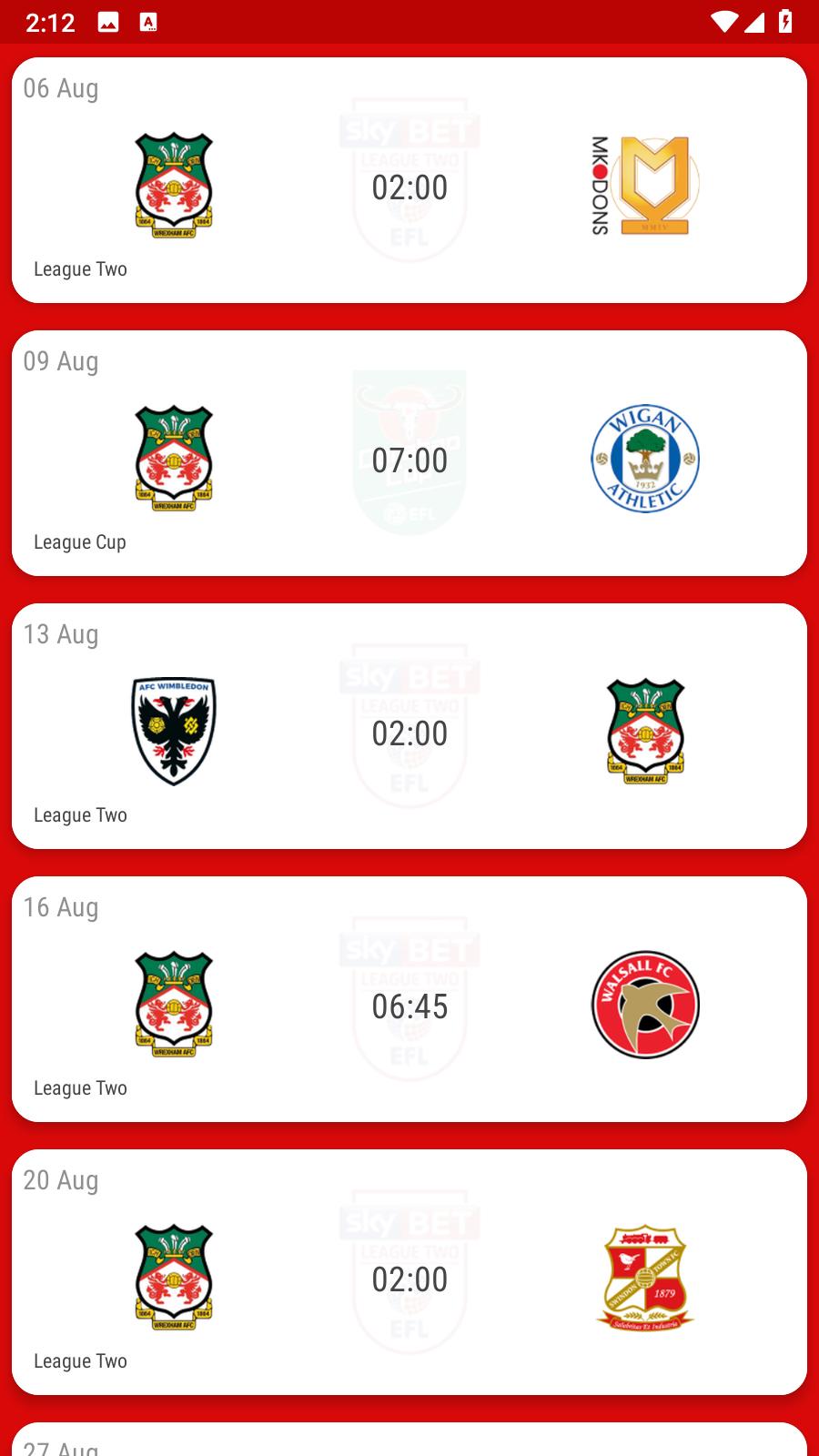Open the 06 Aug match against MK Dons
819x1456 pixels.
coord(409,180)
